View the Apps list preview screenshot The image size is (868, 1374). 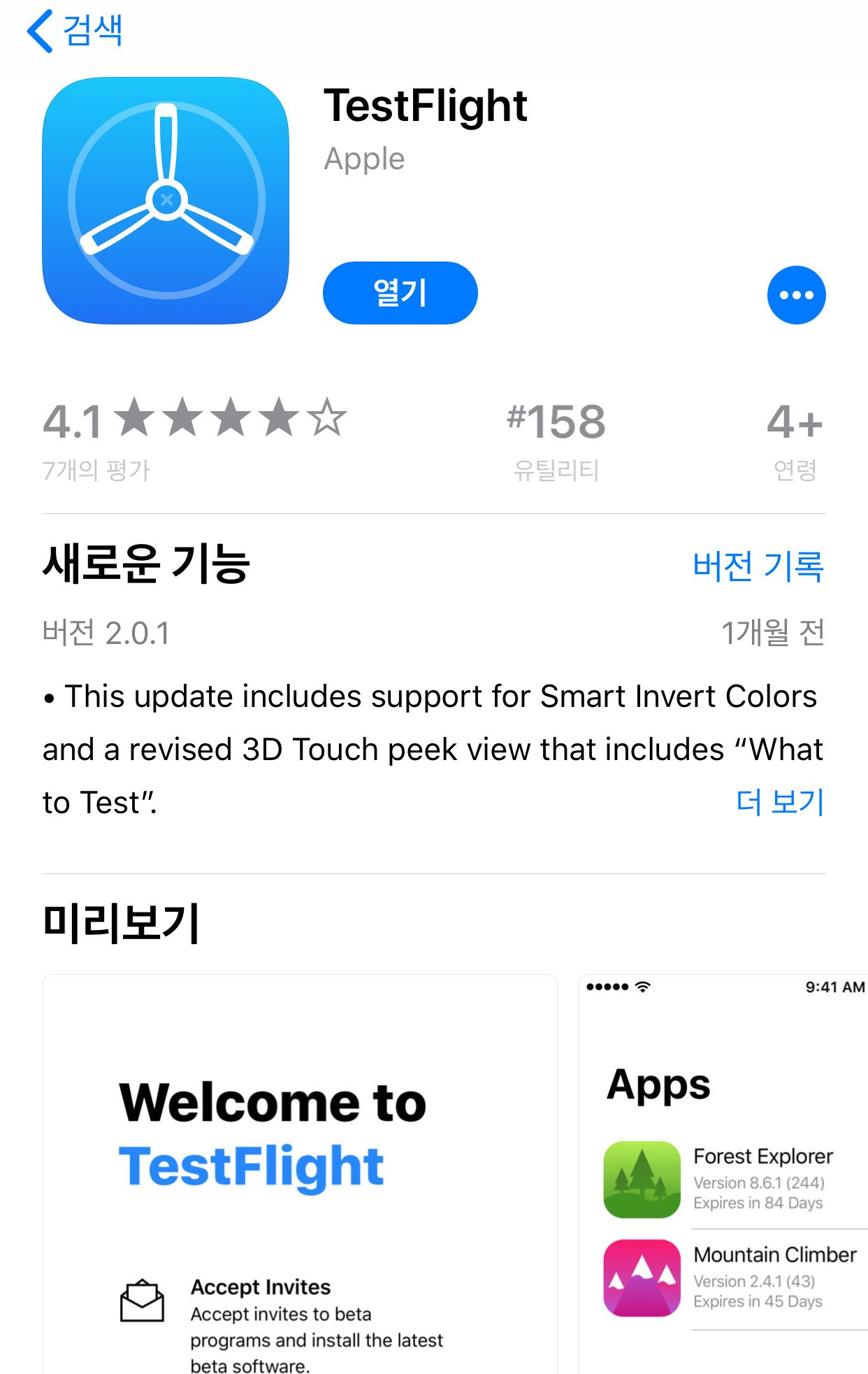723,1175
